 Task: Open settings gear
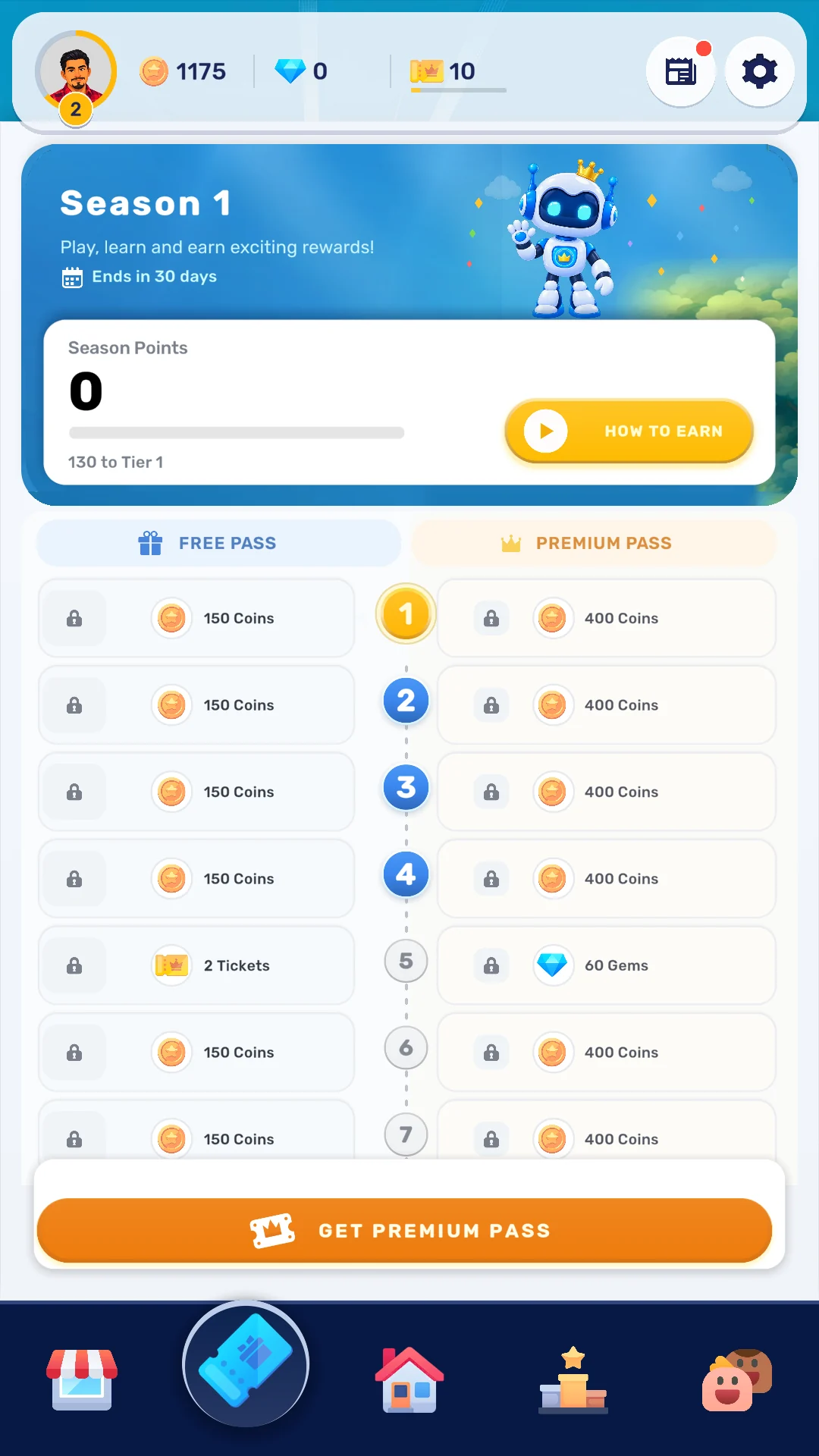pyautogui.click(x=760, y=72)
